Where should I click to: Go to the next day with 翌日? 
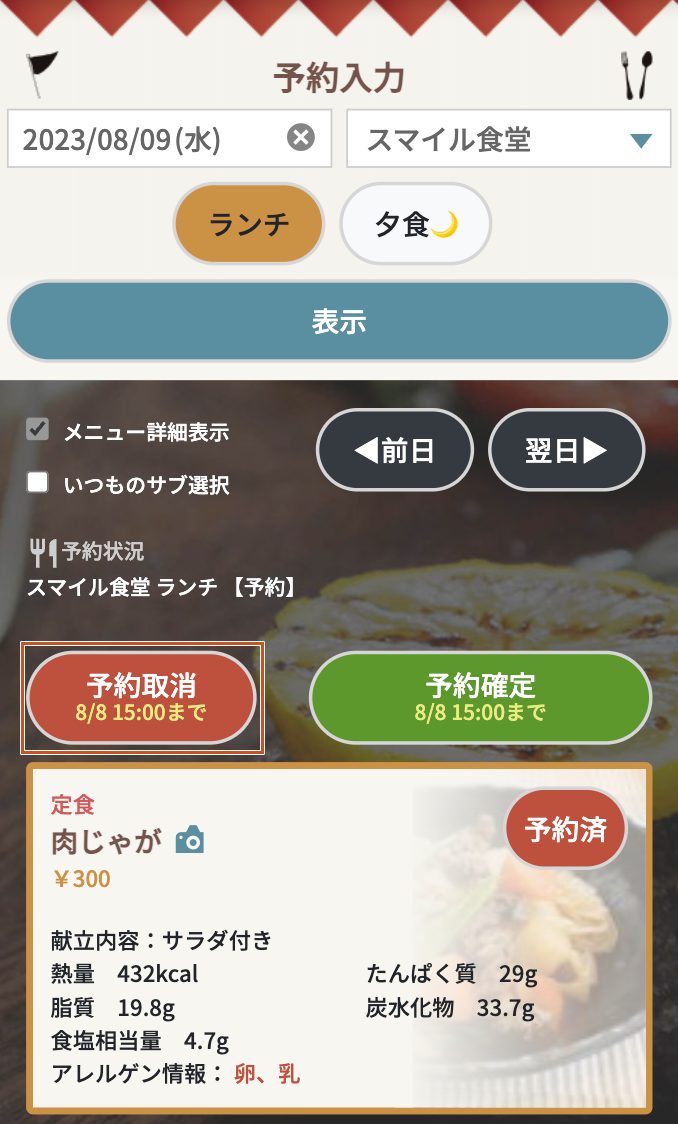click(565, 450)
